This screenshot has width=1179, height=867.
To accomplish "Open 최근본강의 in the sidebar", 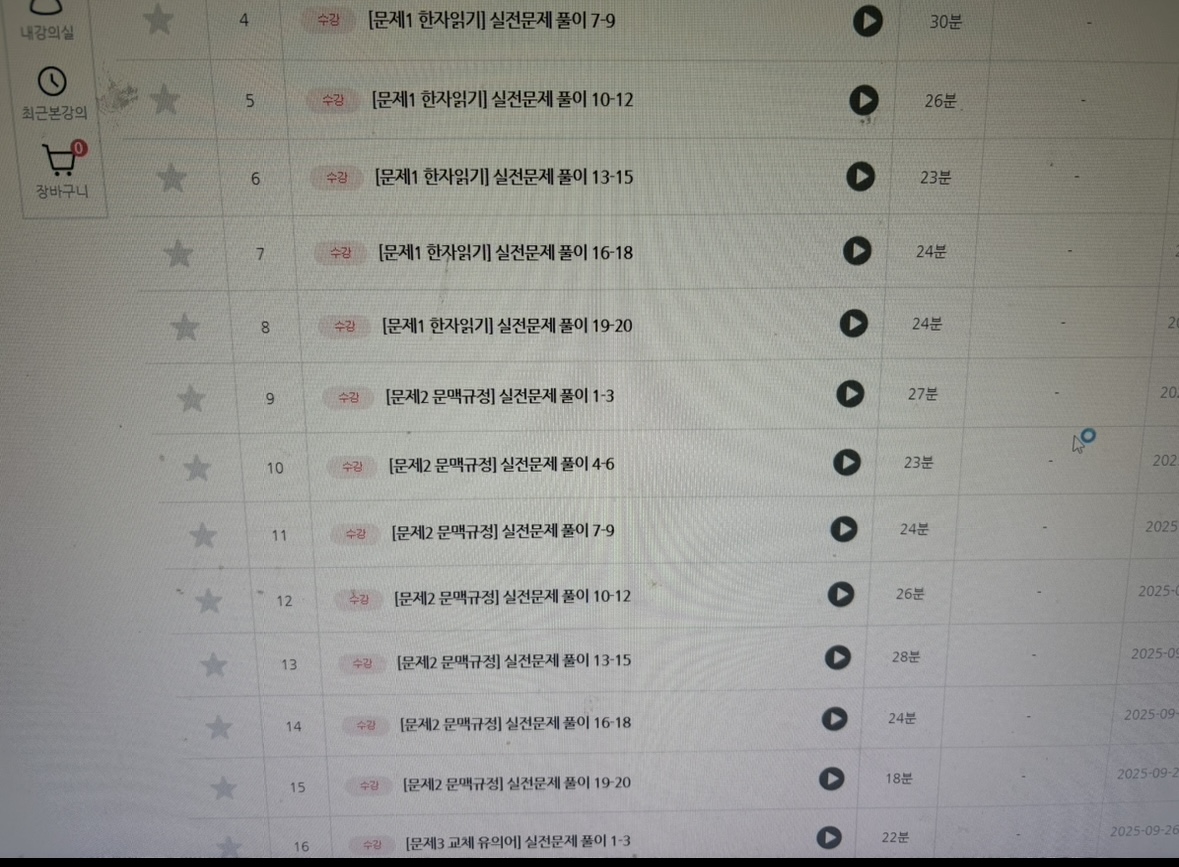I will click(x=53, y=94).
